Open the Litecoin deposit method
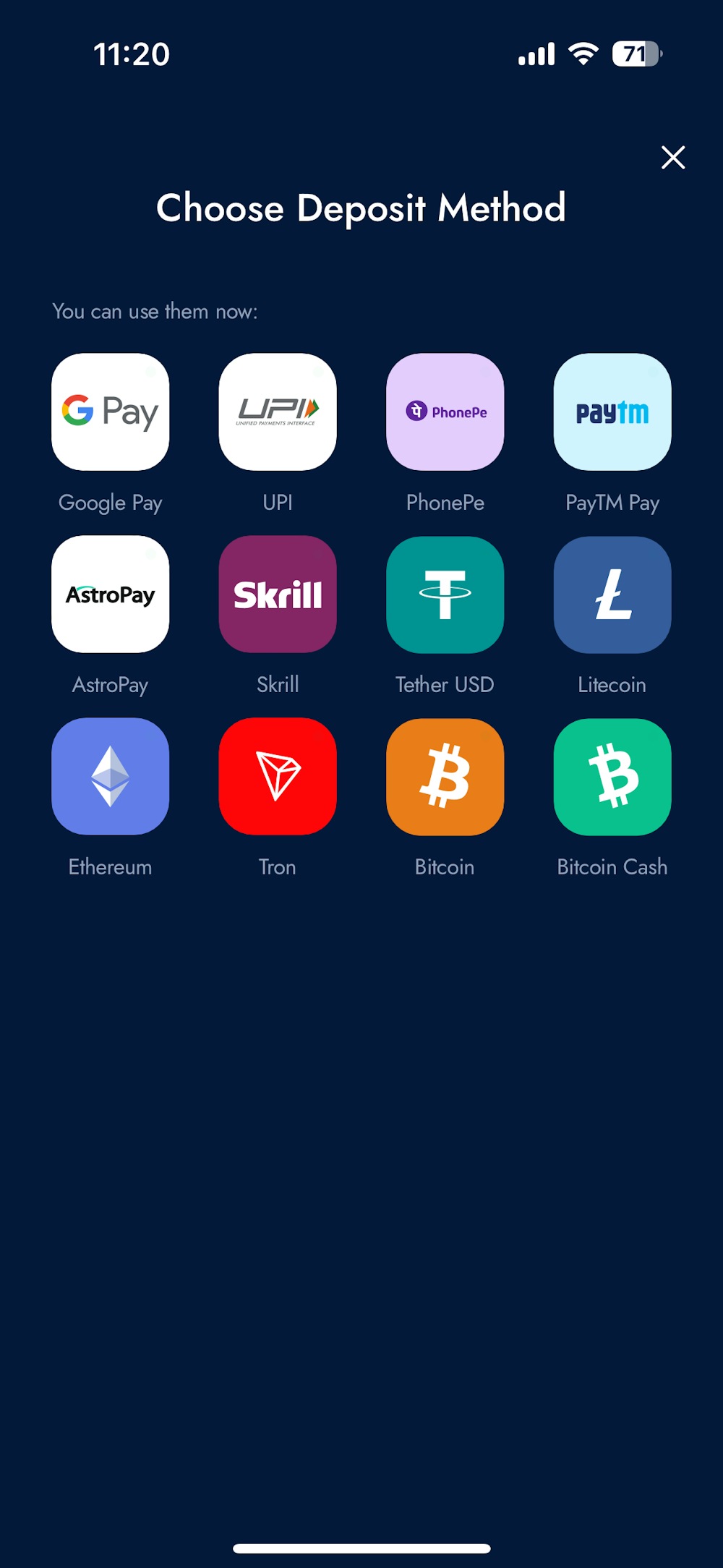 click(x=612, y=595)
